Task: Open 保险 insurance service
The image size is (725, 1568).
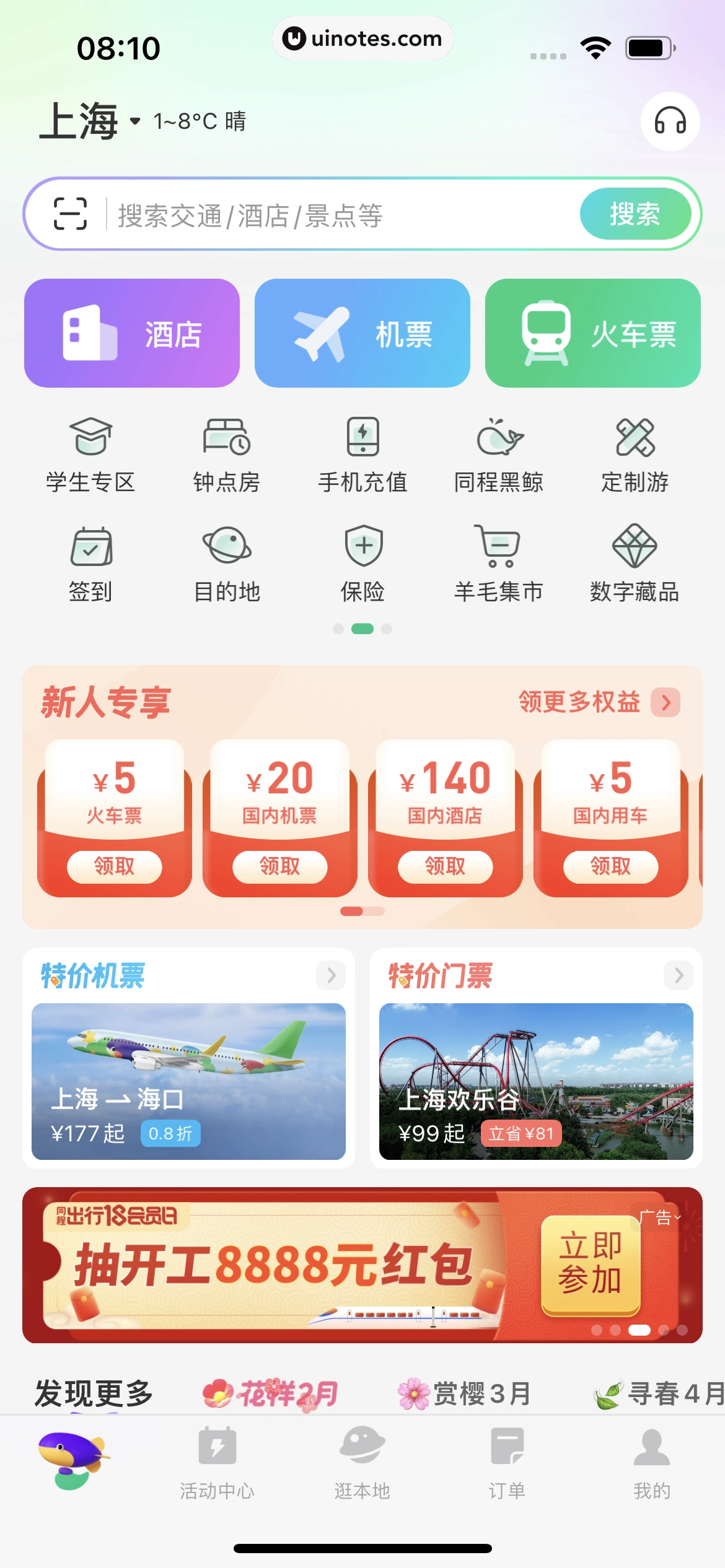Action: tap(363, 561)
